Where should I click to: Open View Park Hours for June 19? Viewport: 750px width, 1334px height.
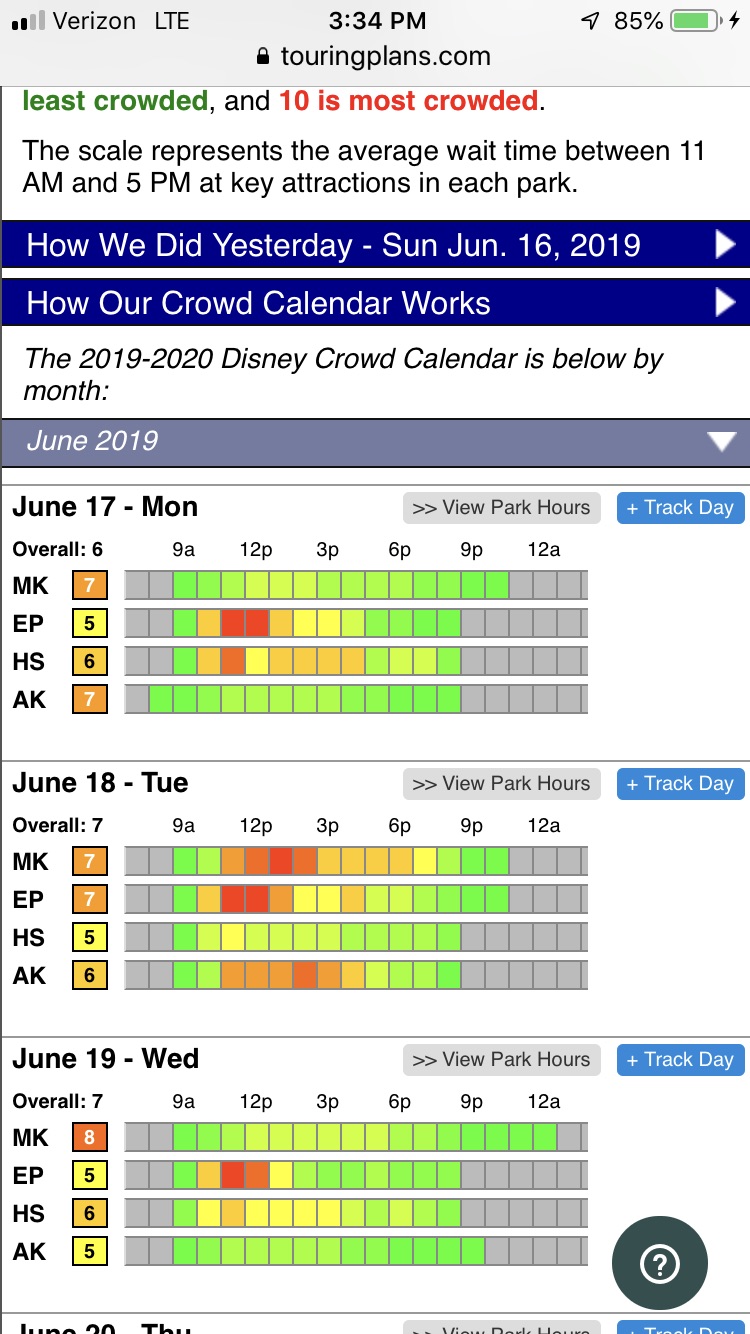(500, 1060)
